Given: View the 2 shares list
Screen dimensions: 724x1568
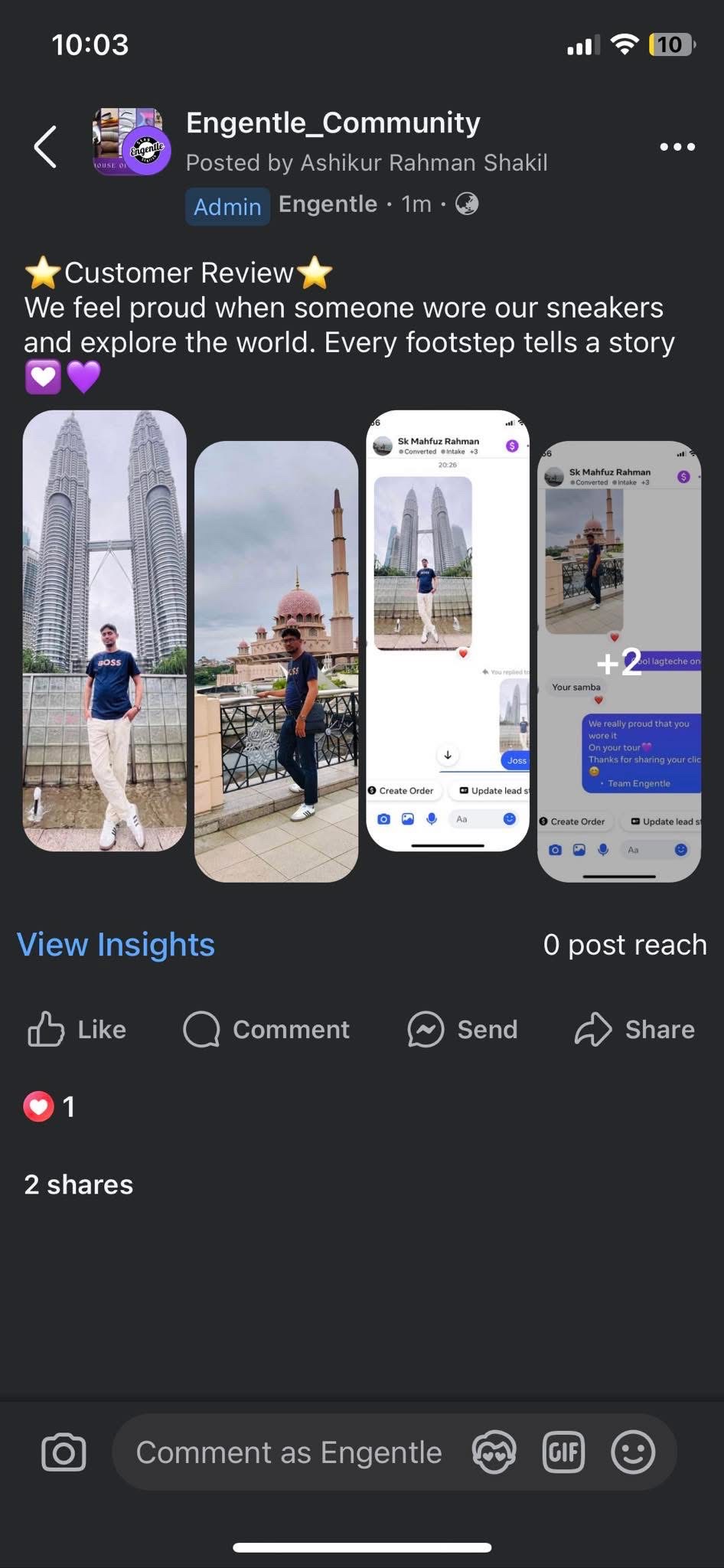Looking at the screenshot, I should click(78, 1184).
